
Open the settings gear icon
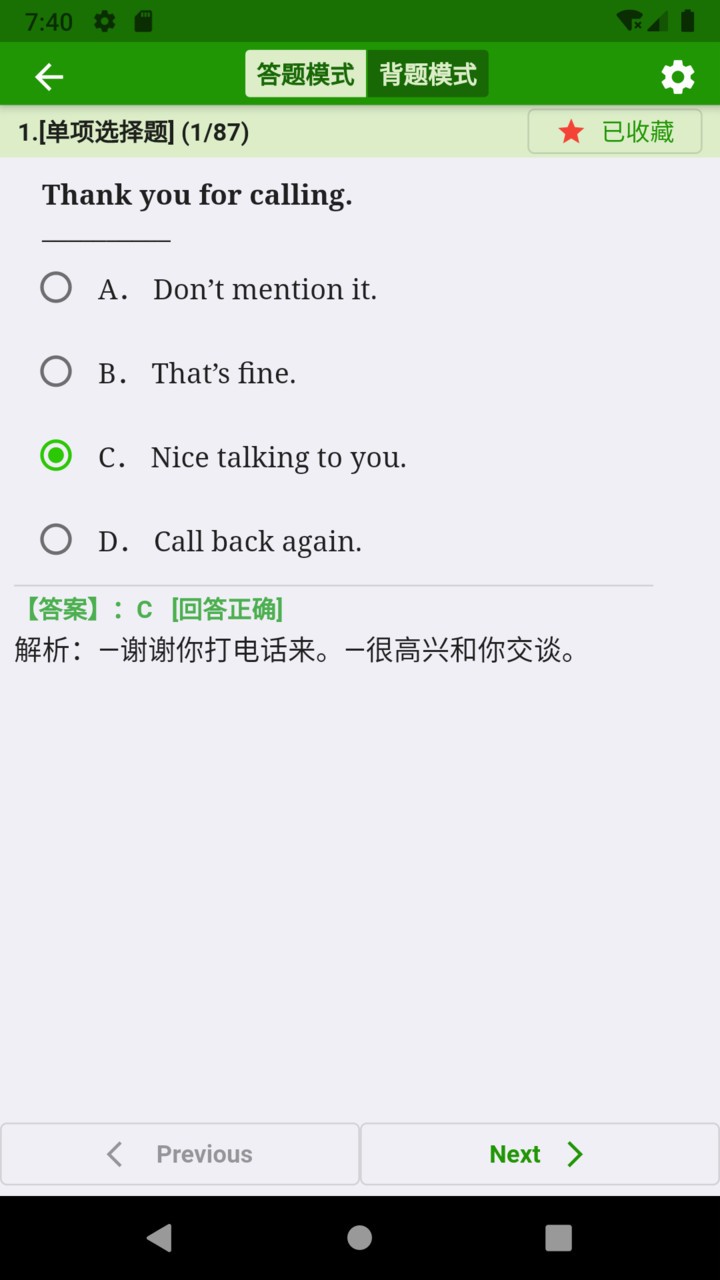click(677, 76)
